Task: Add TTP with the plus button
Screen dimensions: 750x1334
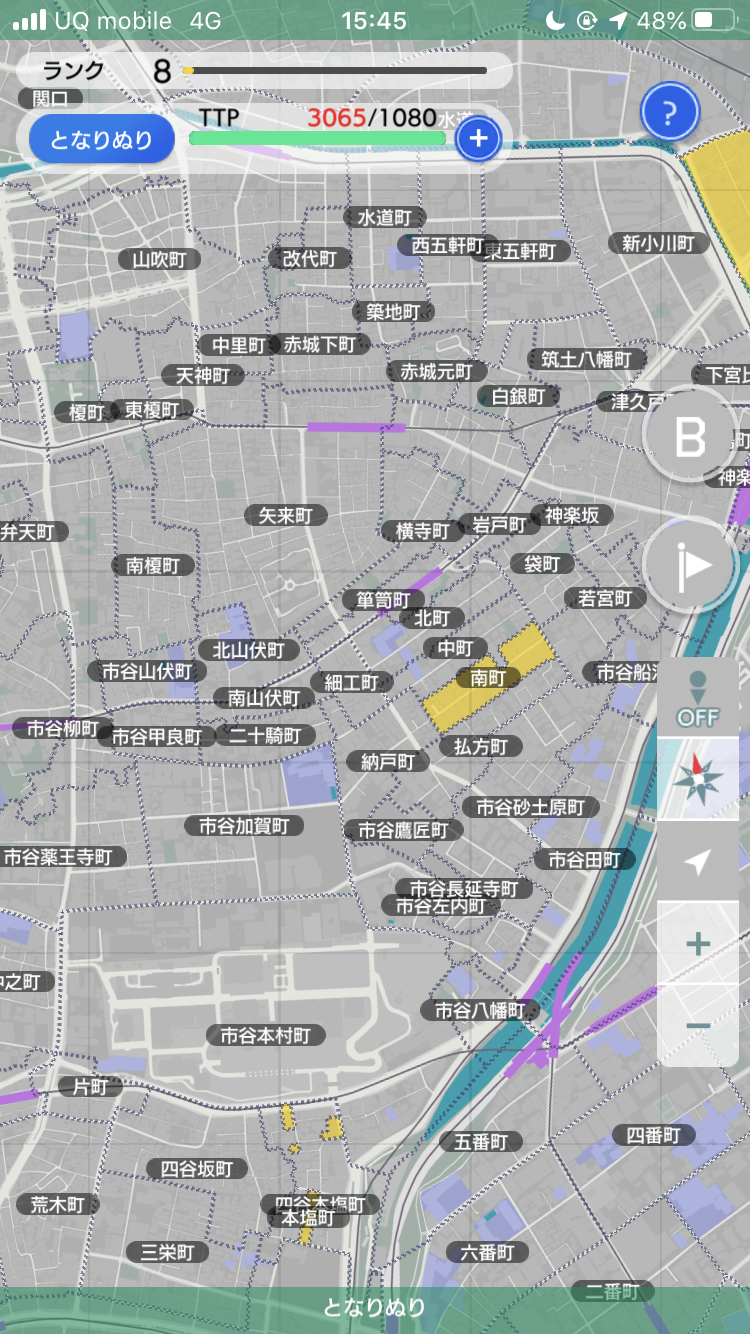Action: pyautogui.click(x=479, y=139)
